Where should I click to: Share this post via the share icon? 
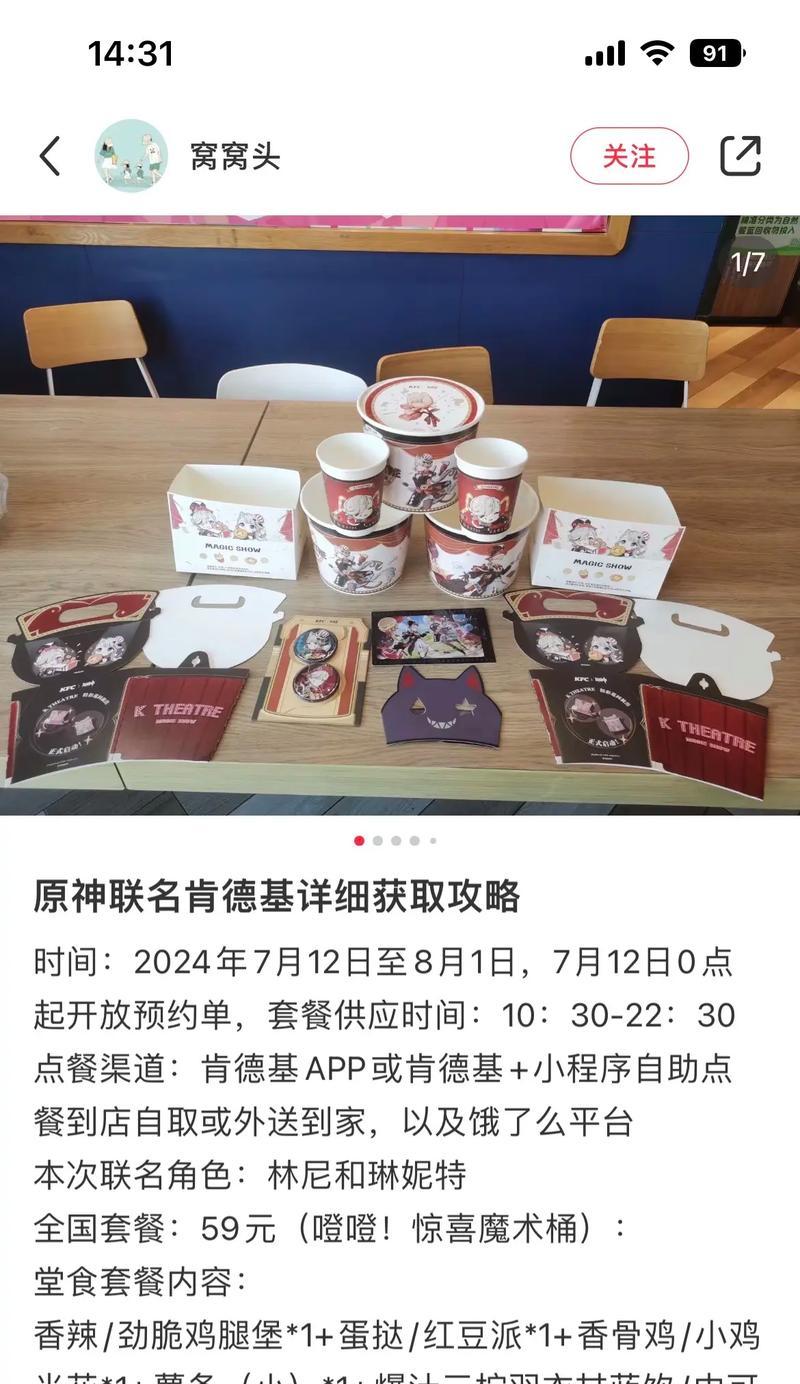click(x=740, y=156)
